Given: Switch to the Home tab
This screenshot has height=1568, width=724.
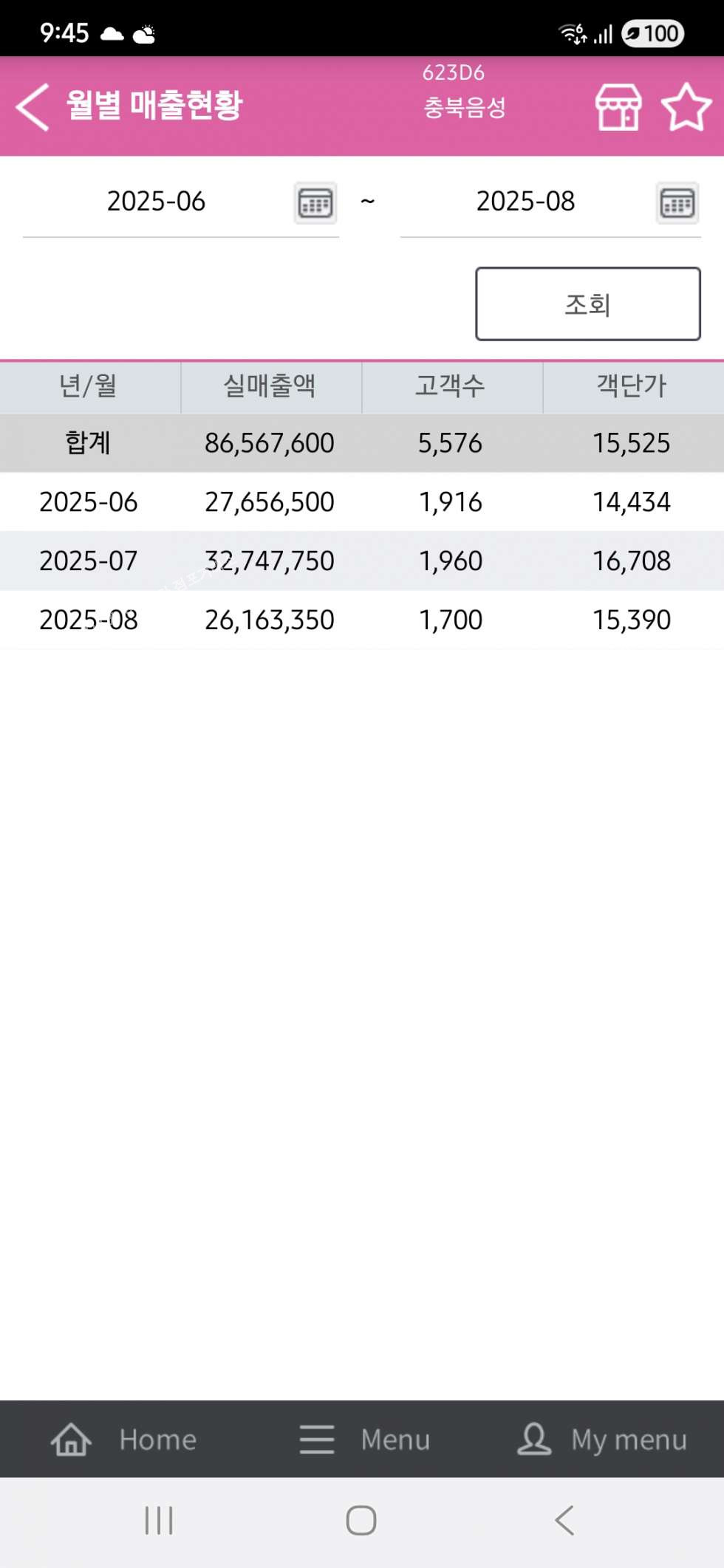Looking at the screenshot, I should pyautogui.click(x=124, y=1439).
